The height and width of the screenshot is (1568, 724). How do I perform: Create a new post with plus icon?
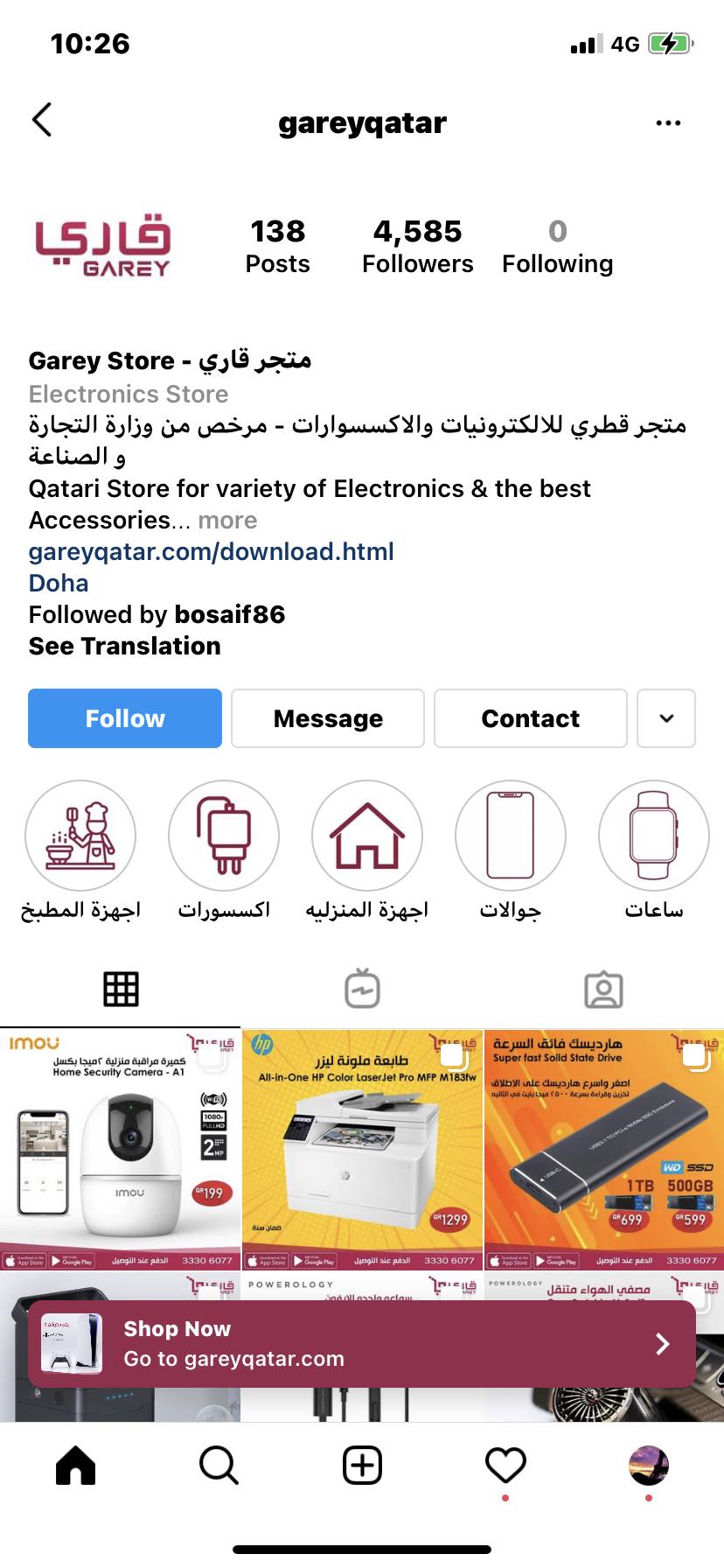point(362,1465)
